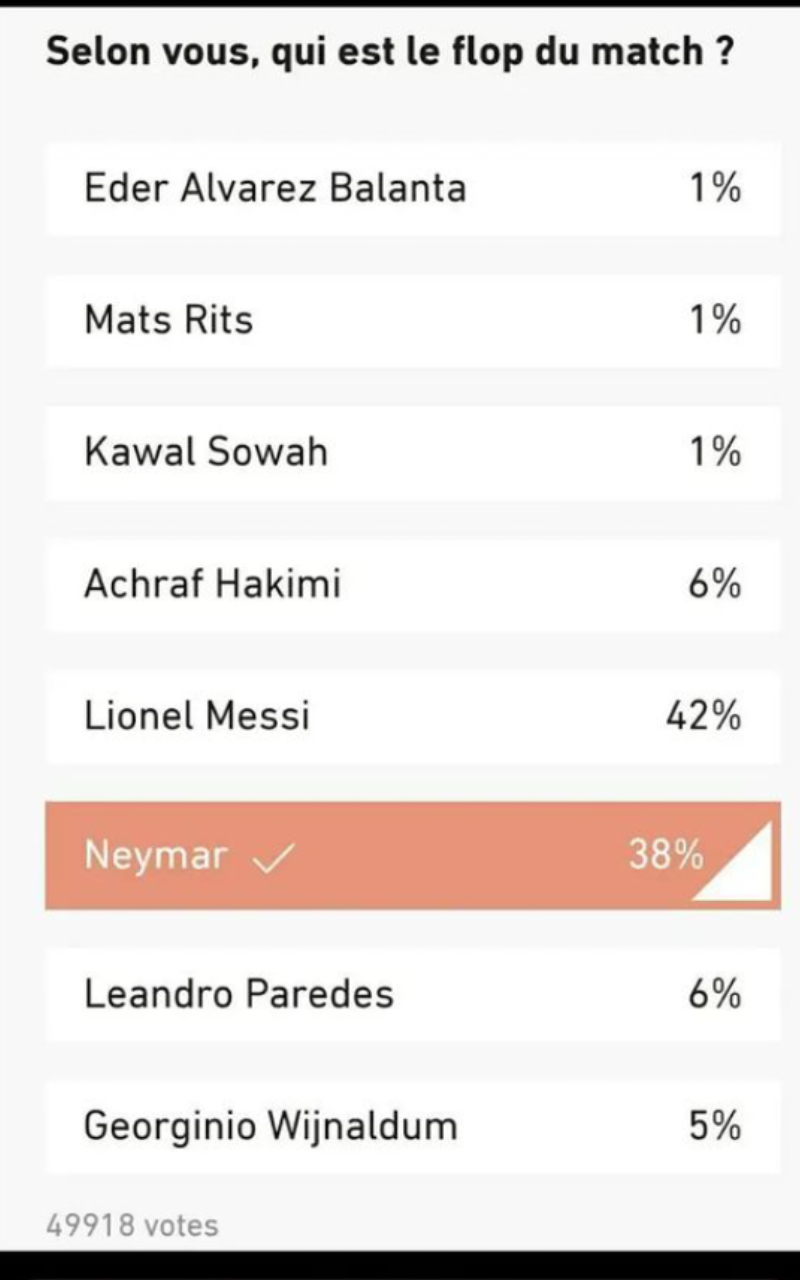This screenshot has width=800, height=1280.
Task: Vote for Mats Rits as flop
Action: [413, 320]
